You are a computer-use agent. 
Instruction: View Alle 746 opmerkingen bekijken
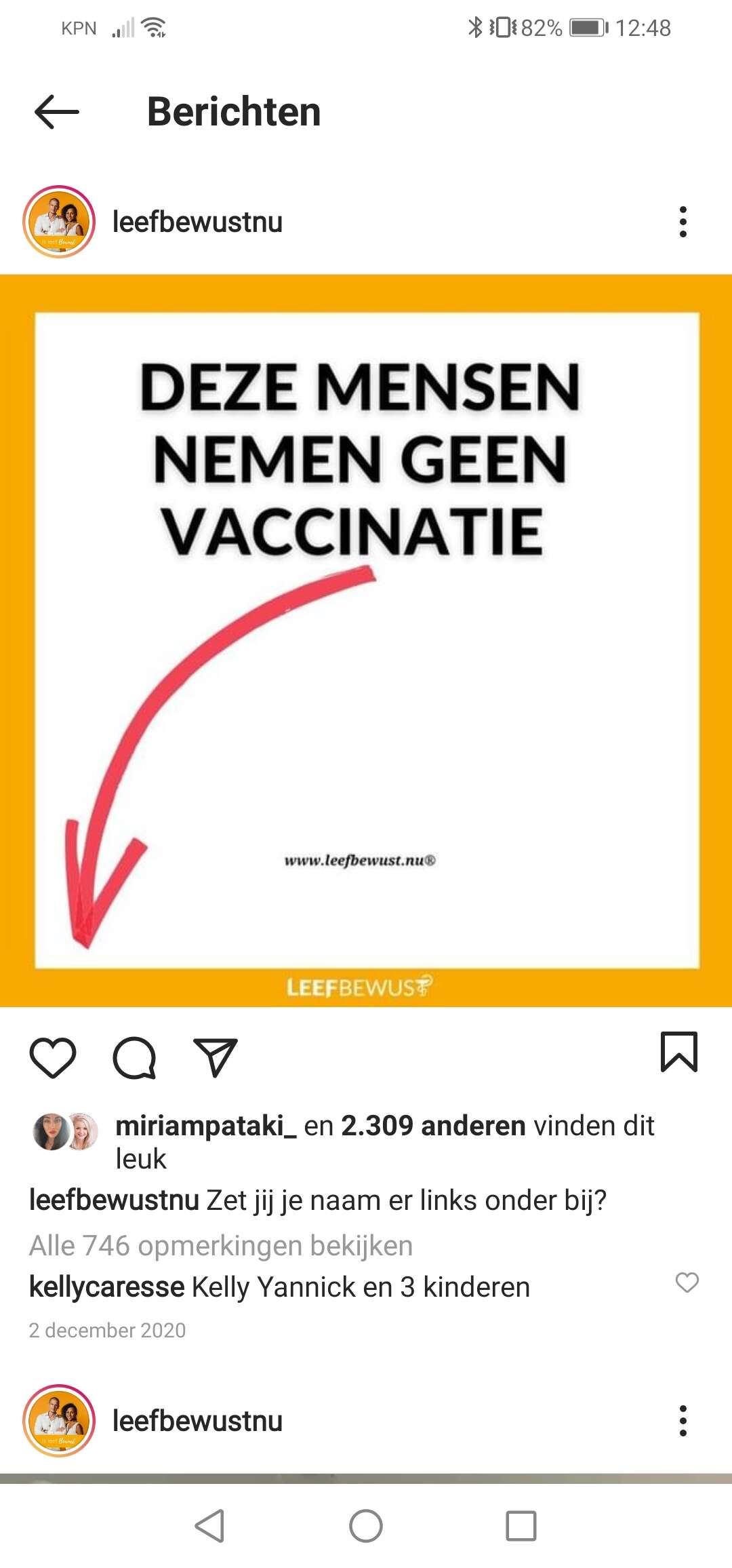click(x=221, y=1246)
